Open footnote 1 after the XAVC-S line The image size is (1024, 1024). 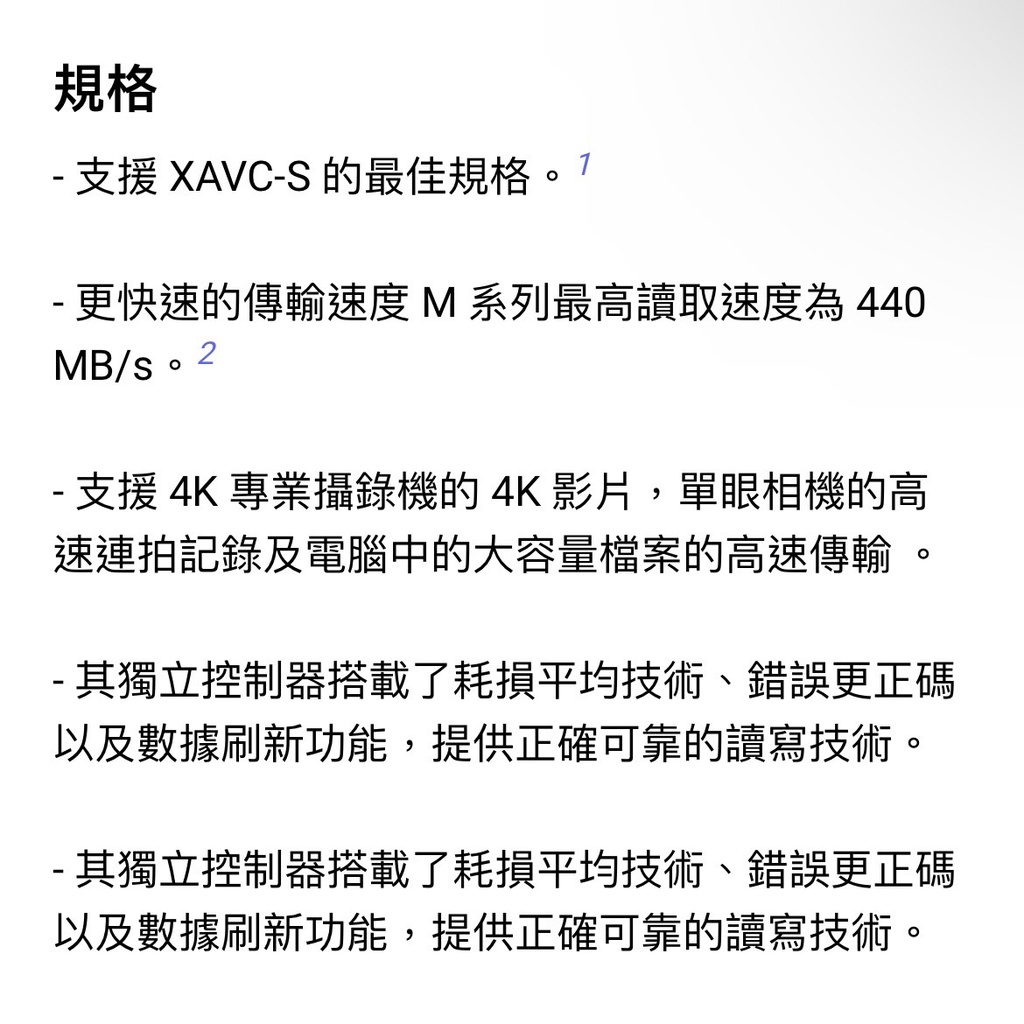click(584, 165)
